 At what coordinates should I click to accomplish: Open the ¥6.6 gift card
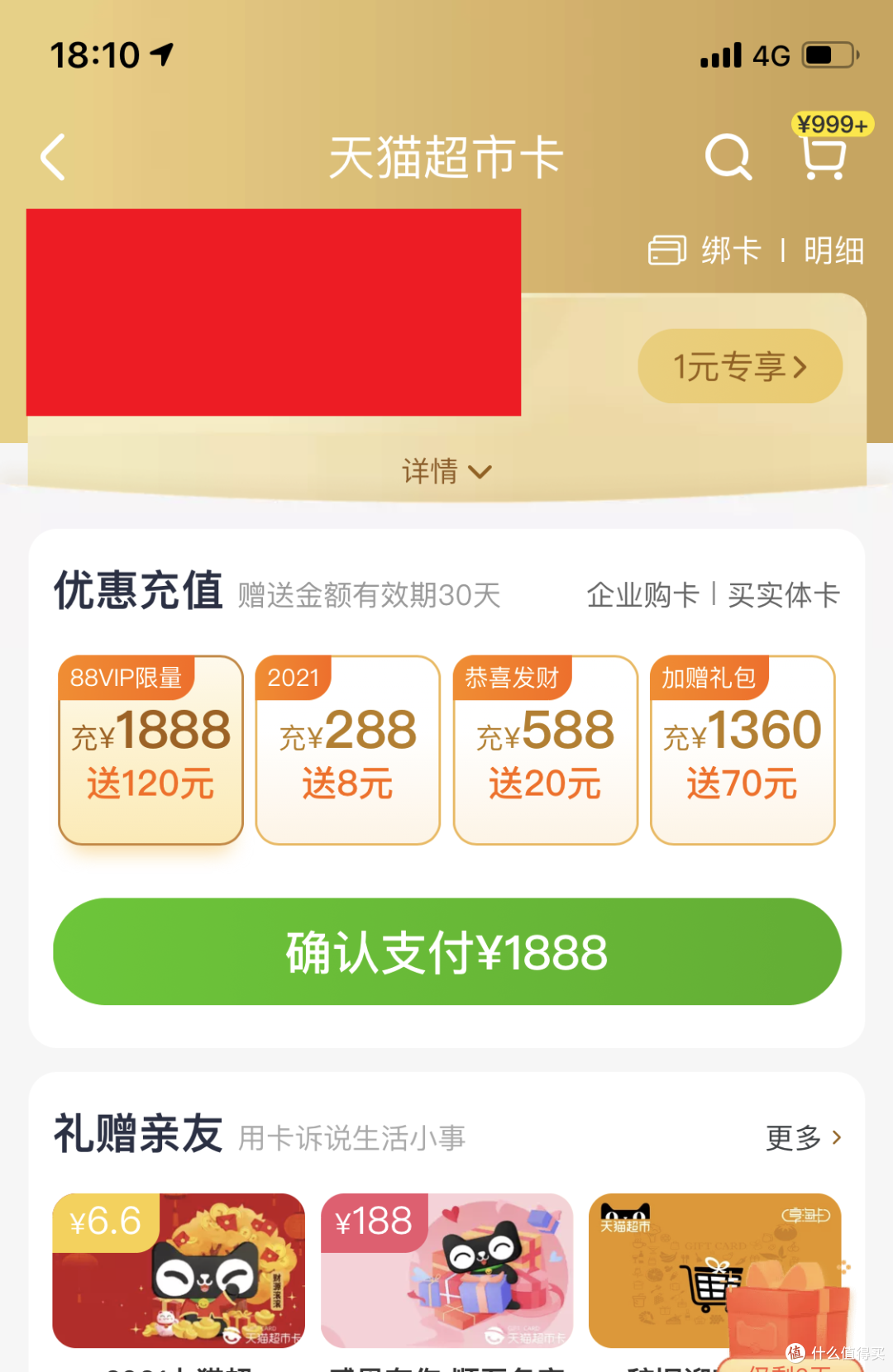tap(179, 1270)
